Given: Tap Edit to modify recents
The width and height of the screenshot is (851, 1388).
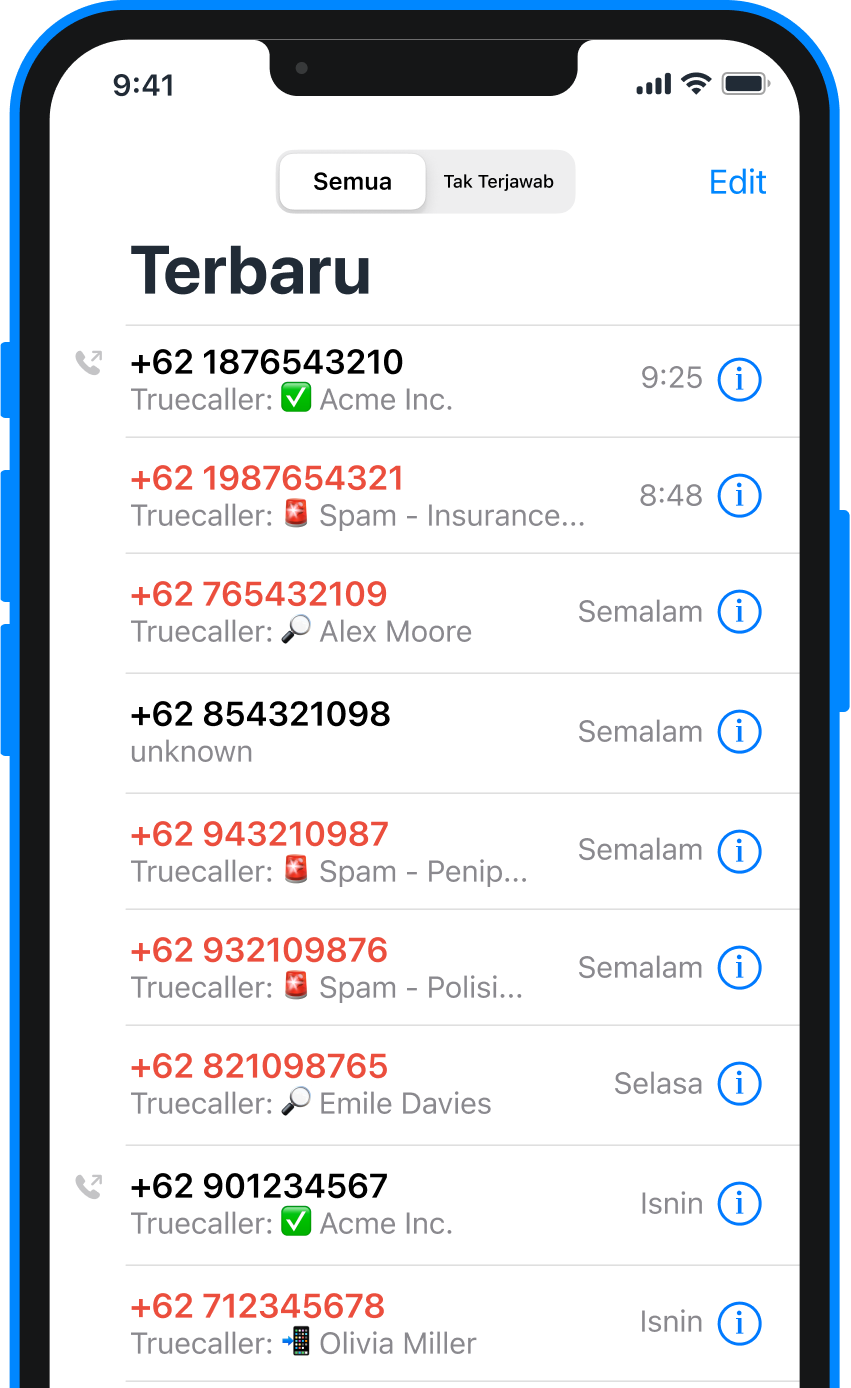Looking at the screenshot, I should 738,182.
